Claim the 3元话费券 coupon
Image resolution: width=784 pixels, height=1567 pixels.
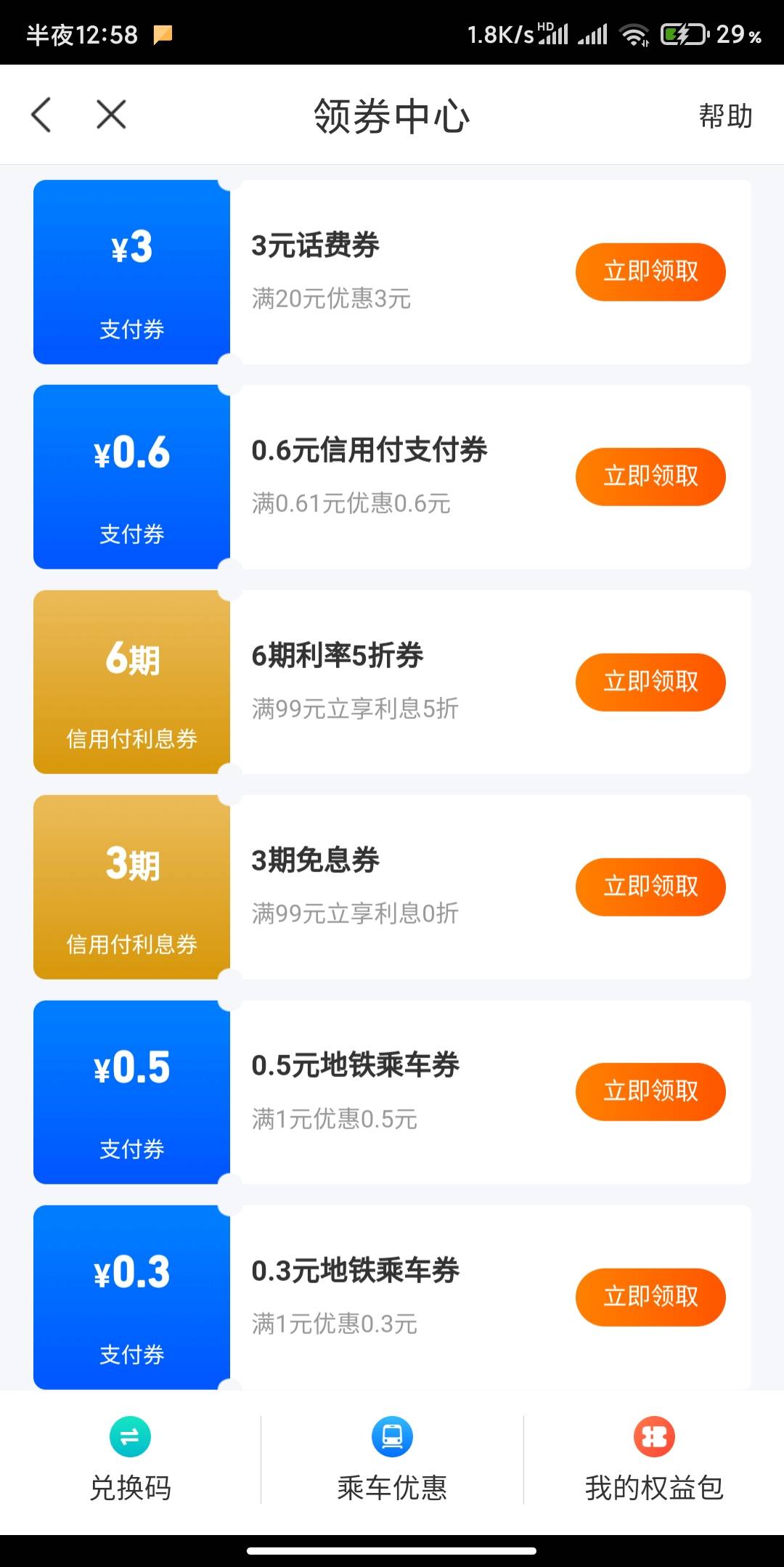coord(650,272)
